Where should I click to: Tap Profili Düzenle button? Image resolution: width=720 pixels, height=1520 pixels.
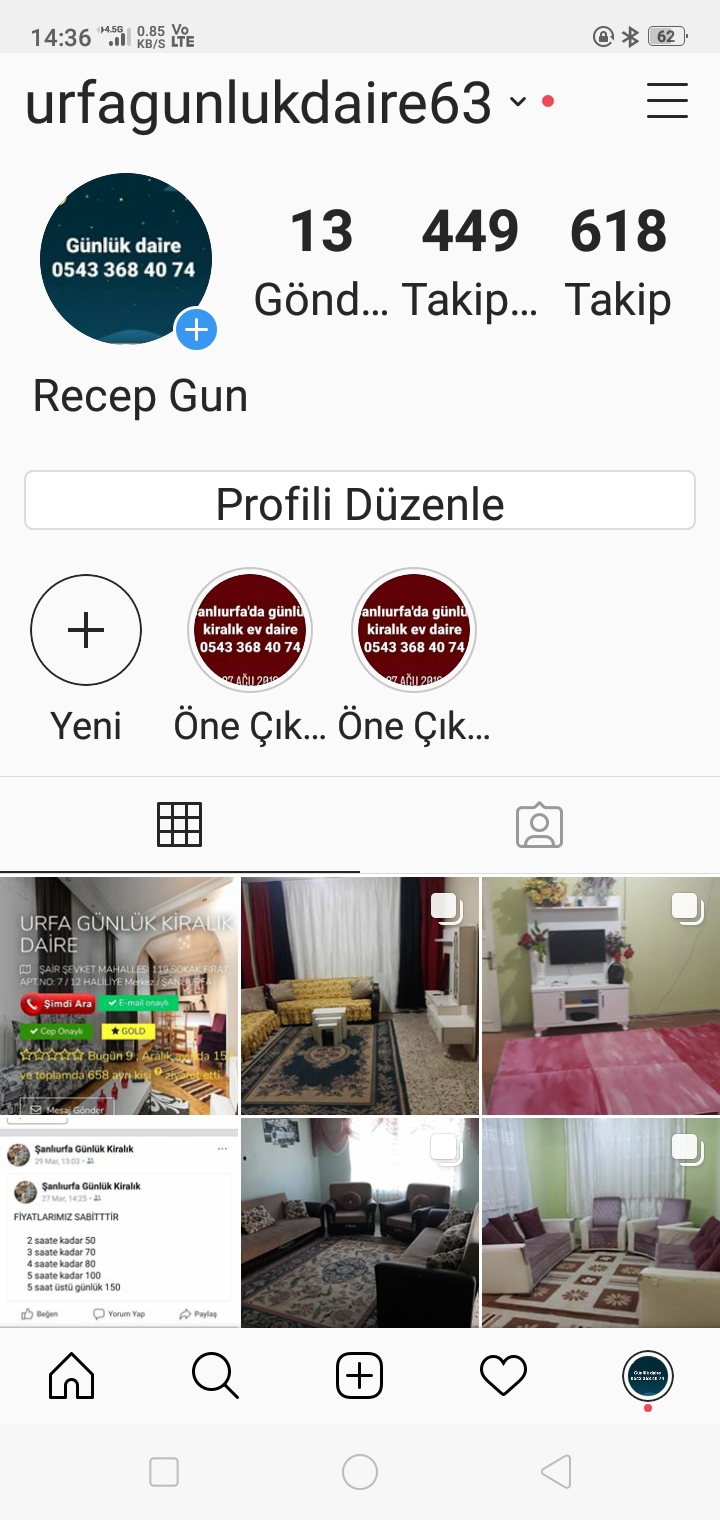[x=360, y=501]
